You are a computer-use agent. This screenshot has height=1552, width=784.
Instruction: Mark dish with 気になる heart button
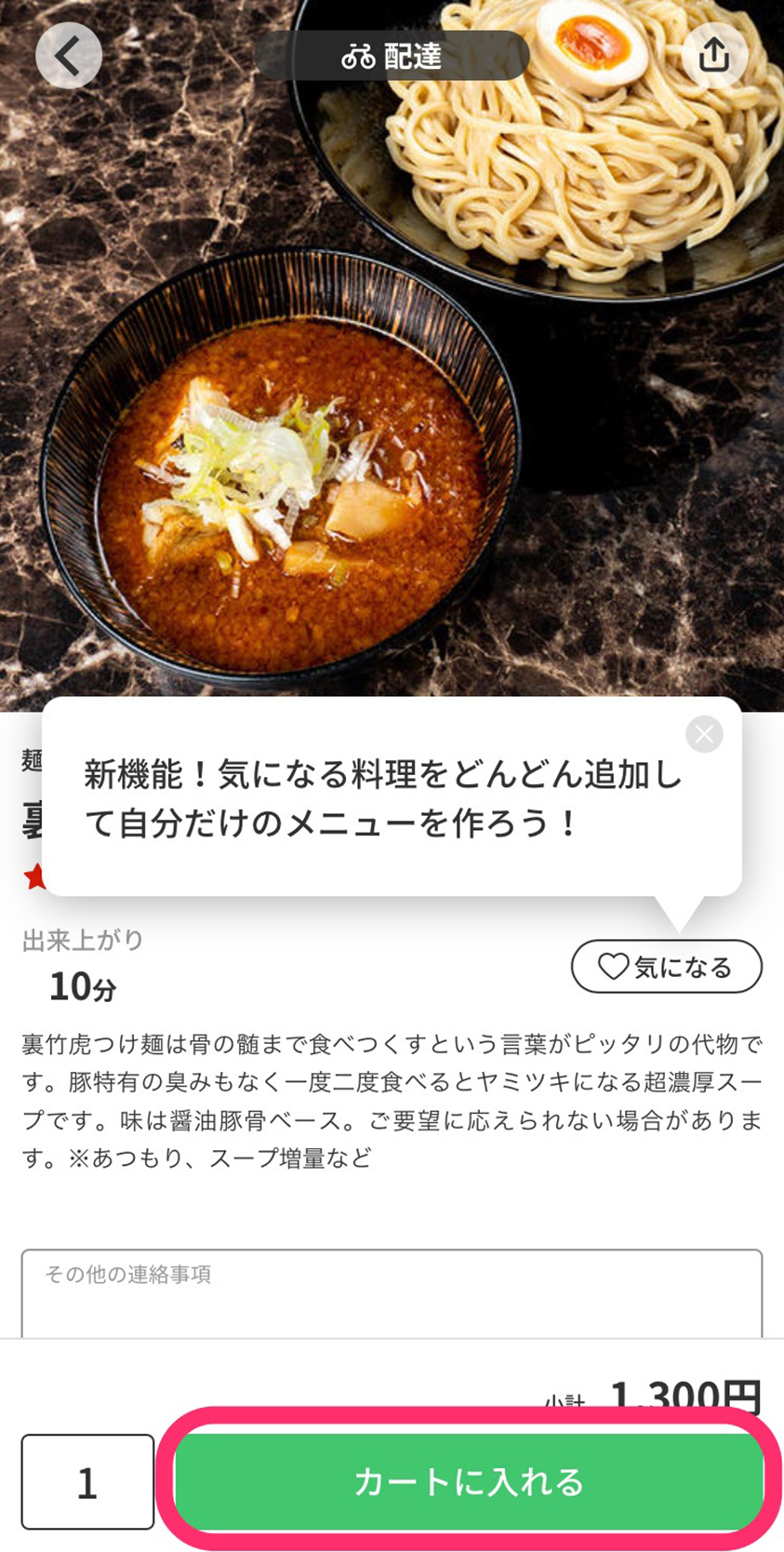click(666, 967)
